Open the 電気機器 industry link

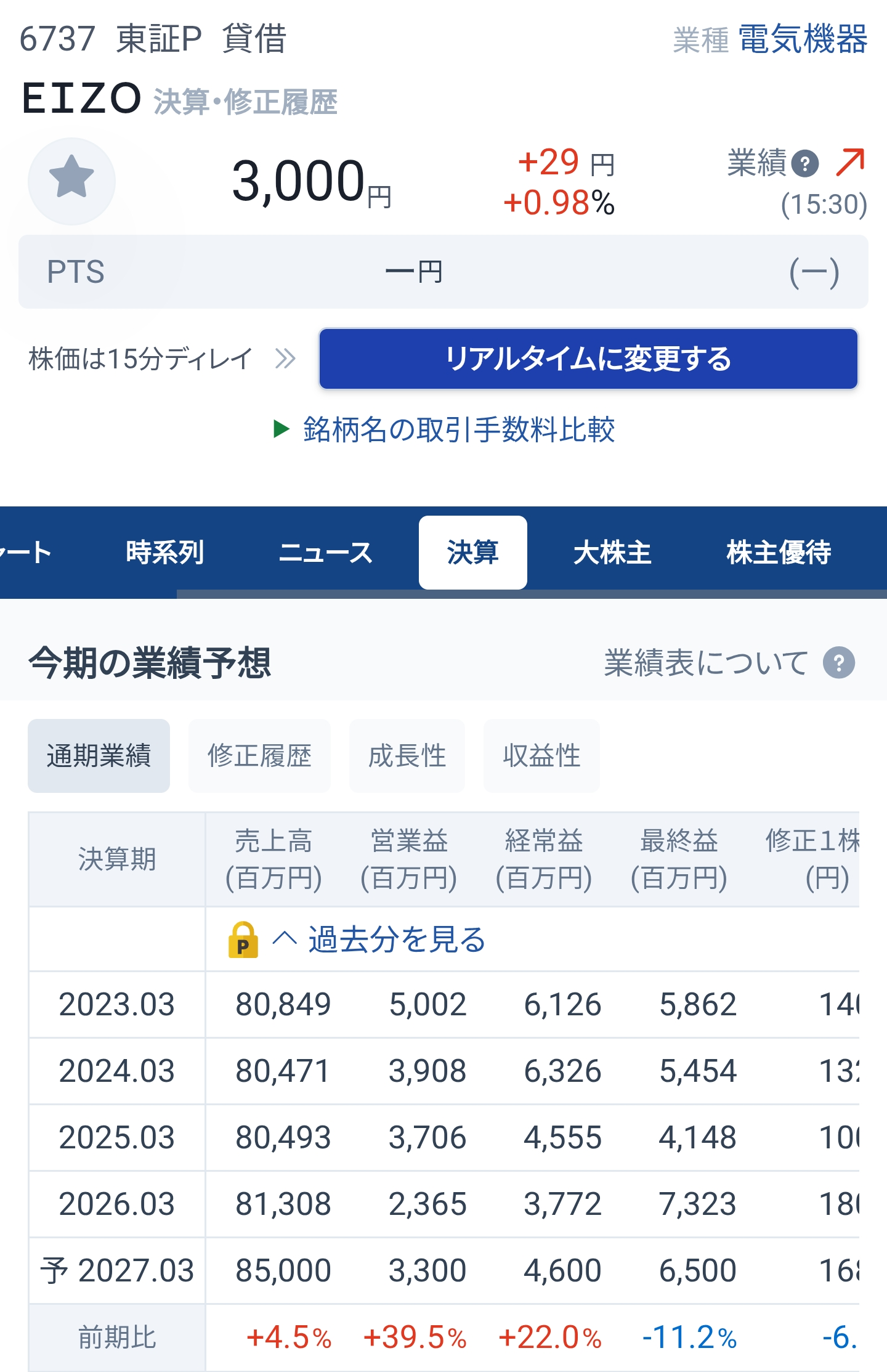coord(802,39)
